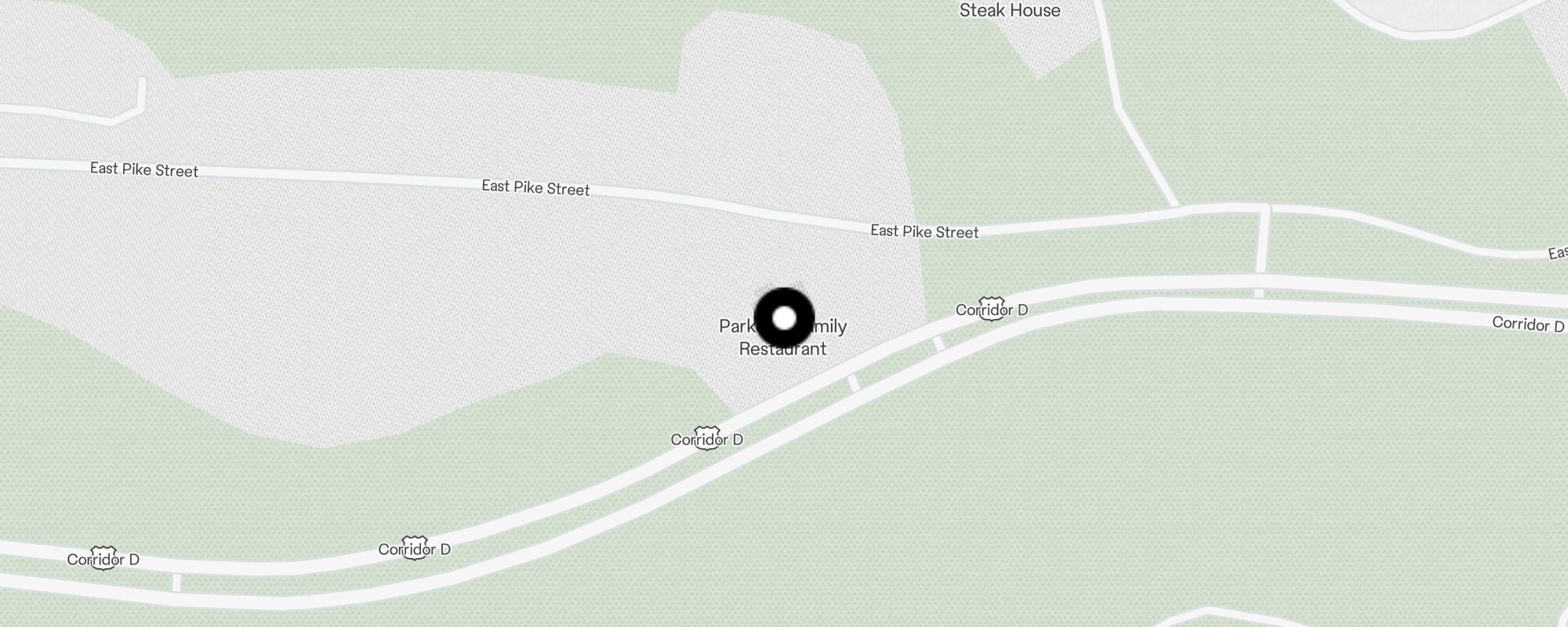The image size is (1568, 627).
Task: Select the Steak House place label
Action: [1010, 10]
